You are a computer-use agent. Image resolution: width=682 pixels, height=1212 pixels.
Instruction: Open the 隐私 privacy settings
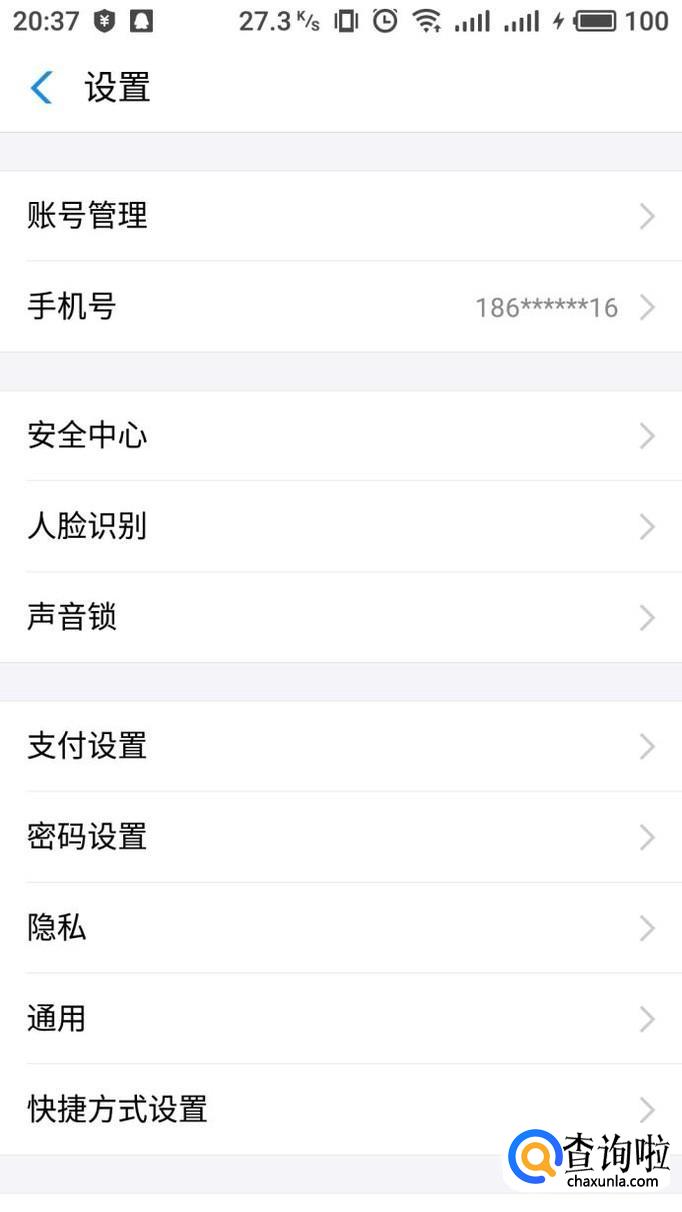point(340,928)
